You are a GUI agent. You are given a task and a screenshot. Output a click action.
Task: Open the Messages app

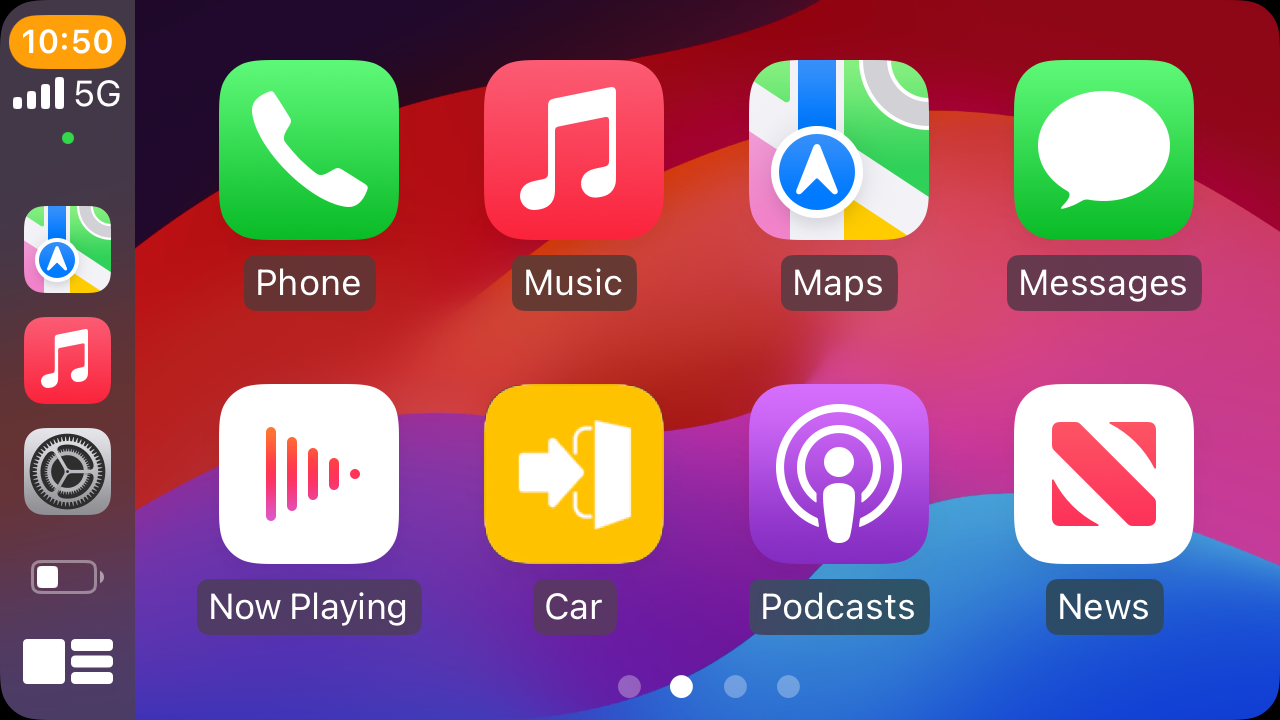tap(1103, 150)
